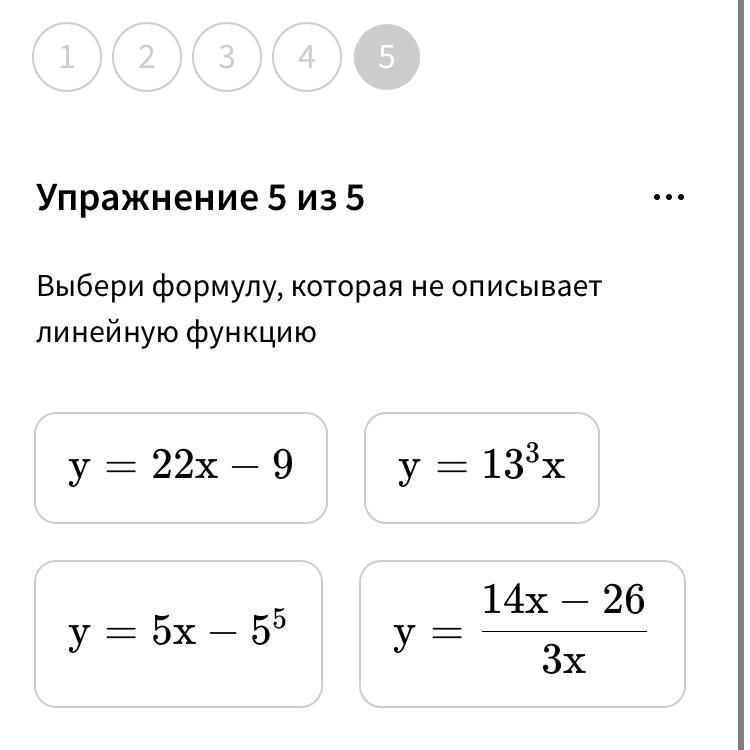Open the three-dot exercise menu
The image size is (750, 750).
669,197
